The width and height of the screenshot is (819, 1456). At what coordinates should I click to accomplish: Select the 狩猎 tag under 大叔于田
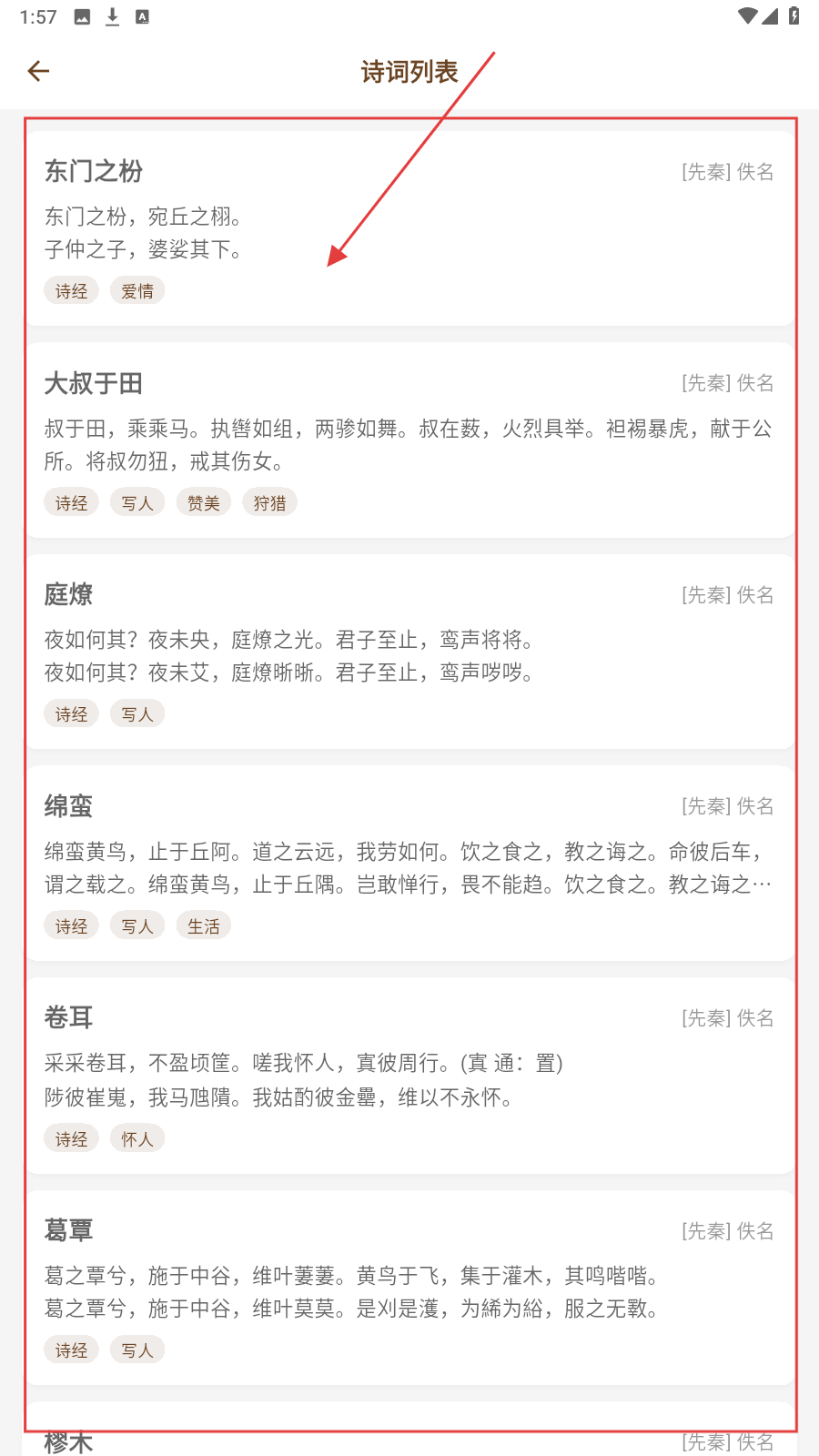pyautogui.click(x=269, y=503)
